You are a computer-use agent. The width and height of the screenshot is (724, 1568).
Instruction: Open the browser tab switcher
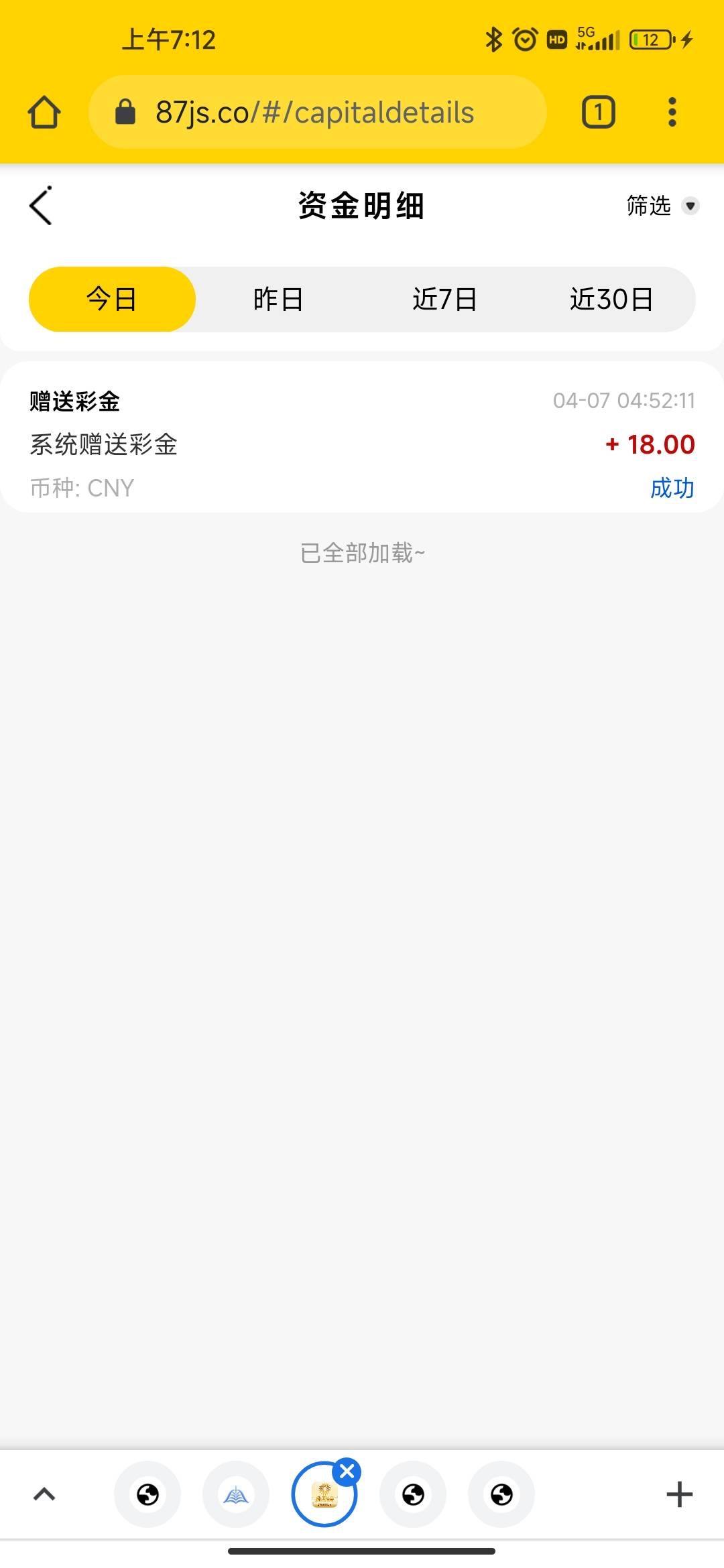click(598, 112)
